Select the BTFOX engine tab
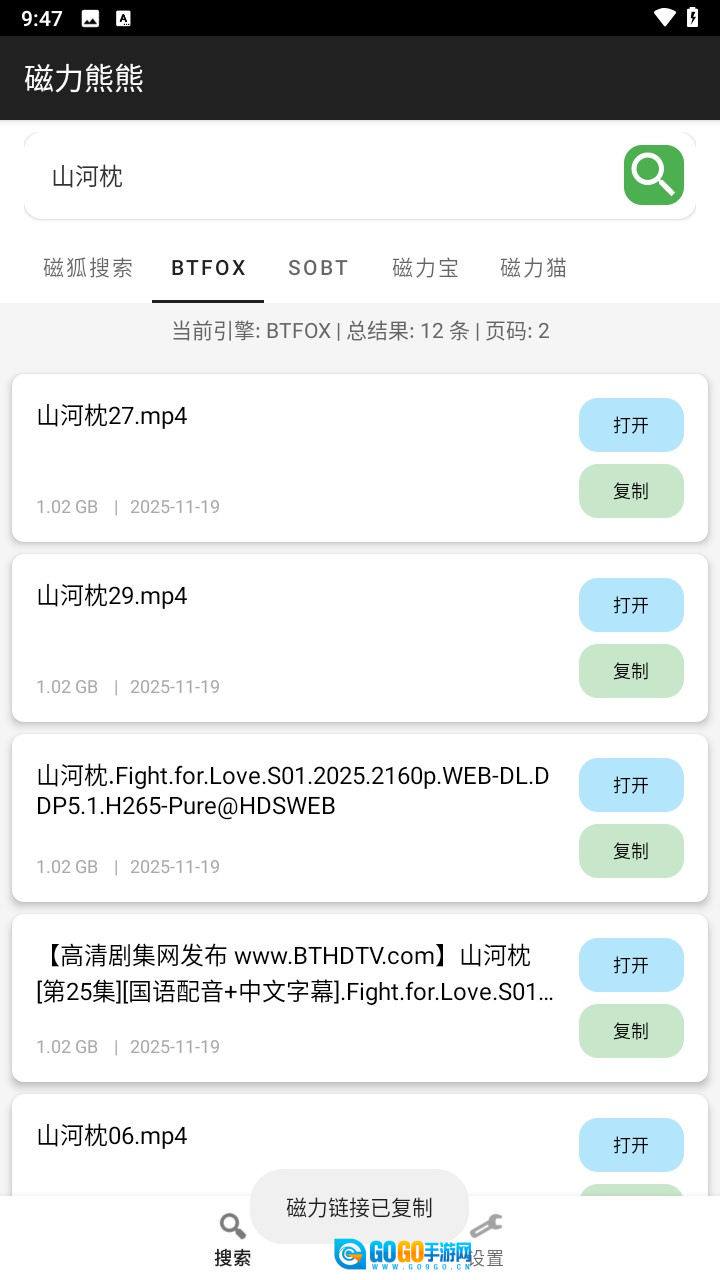Image resolution: width=720 pixels, height=1280 pixels. coord(208,268)
